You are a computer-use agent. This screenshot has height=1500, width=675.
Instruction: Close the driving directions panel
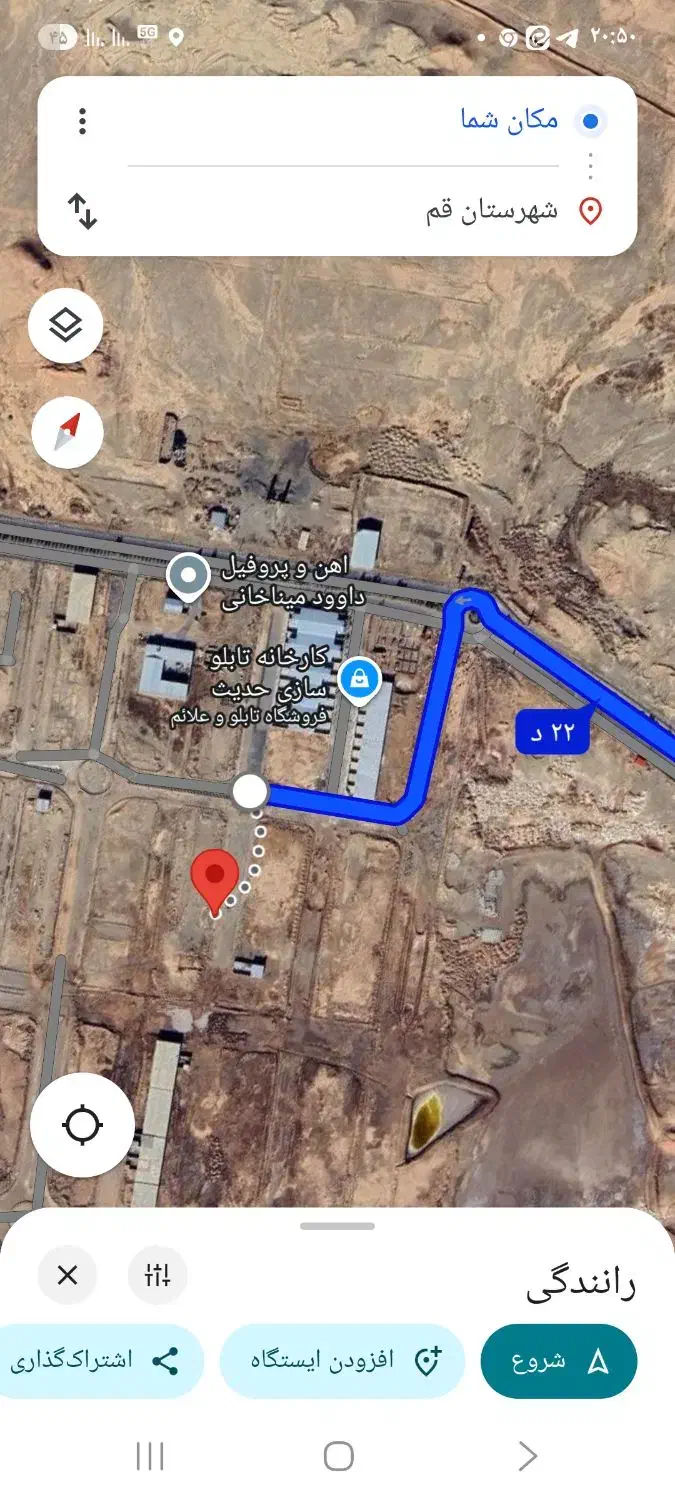[67, 1275]
